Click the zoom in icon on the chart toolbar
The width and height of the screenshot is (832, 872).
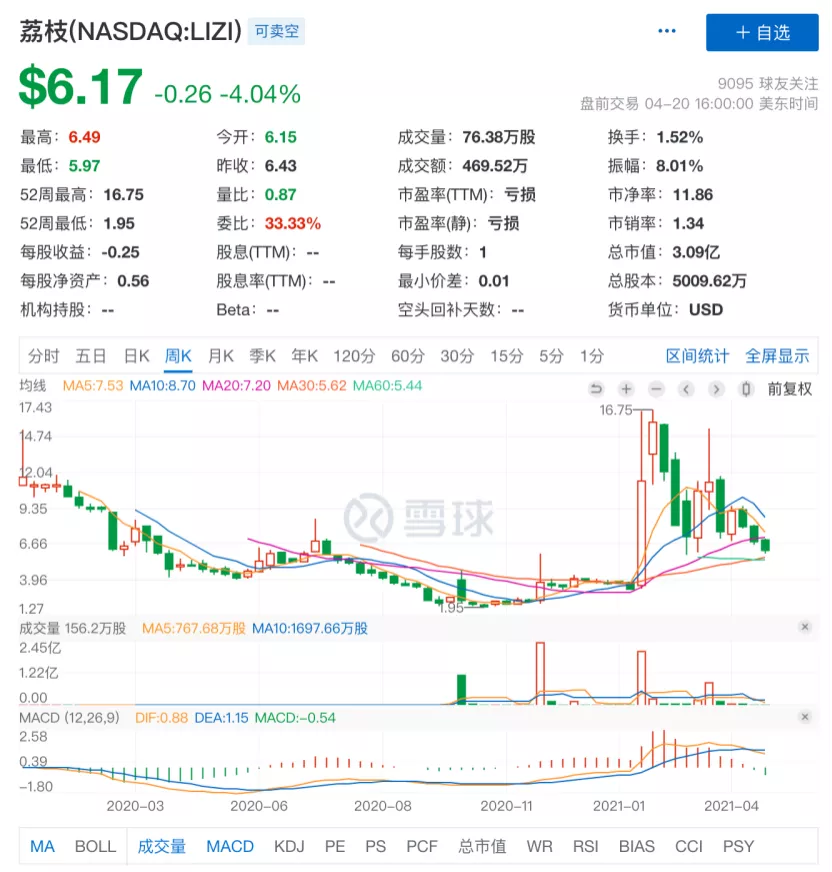tap(625, 390)
